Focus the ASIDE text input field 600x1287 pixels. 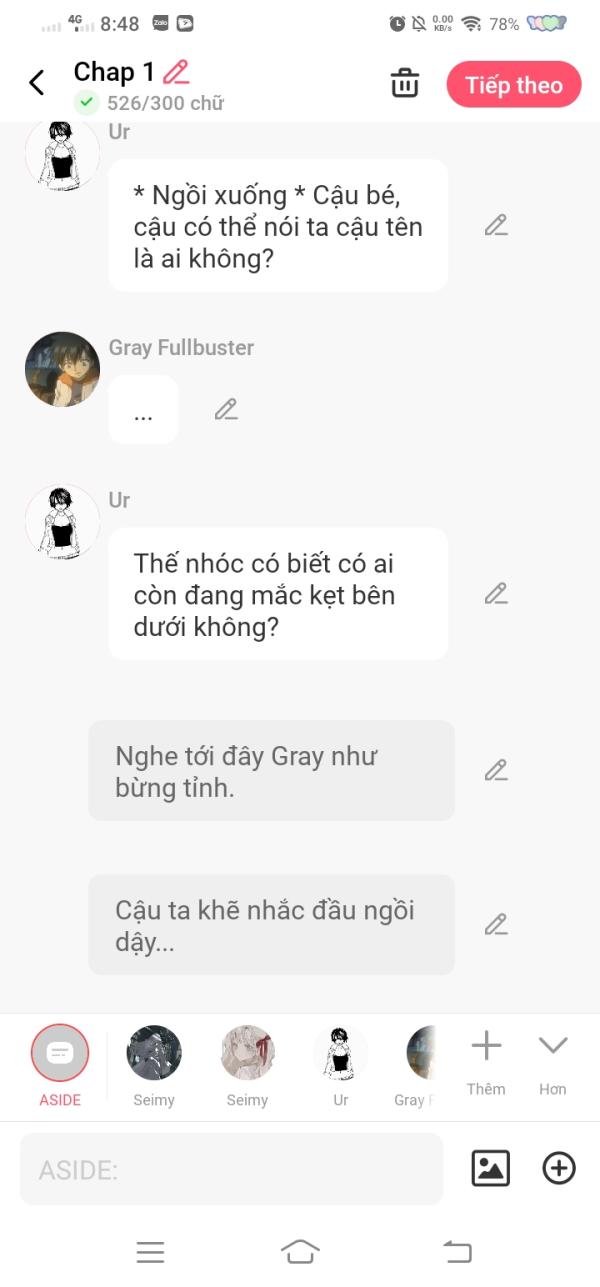[231, 1169]
